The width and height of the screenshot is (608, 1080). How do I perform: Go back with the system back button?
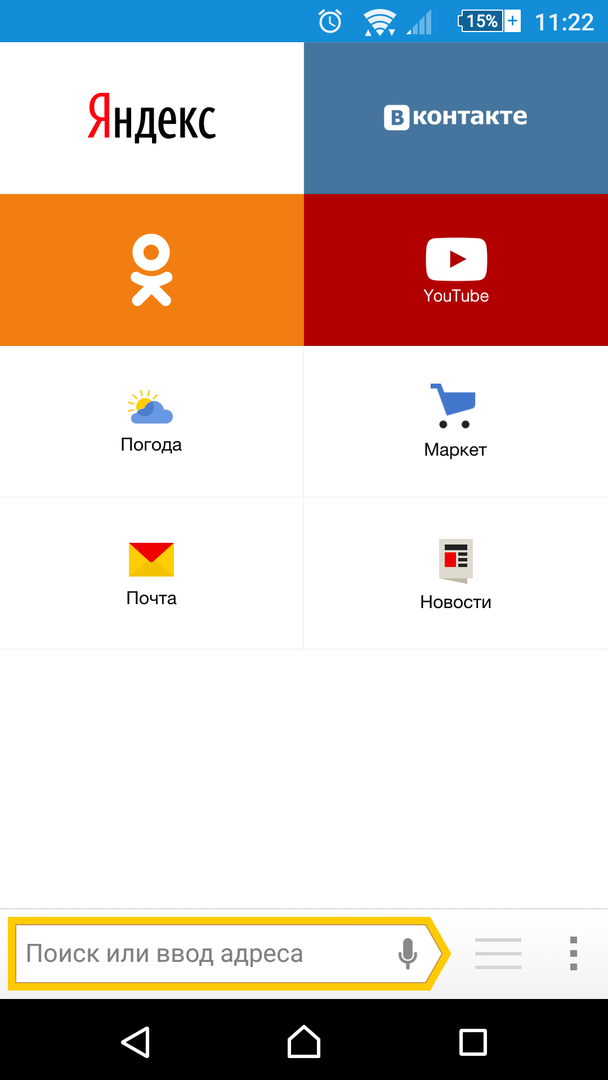pyautogui.click(x=135, y=1041)
